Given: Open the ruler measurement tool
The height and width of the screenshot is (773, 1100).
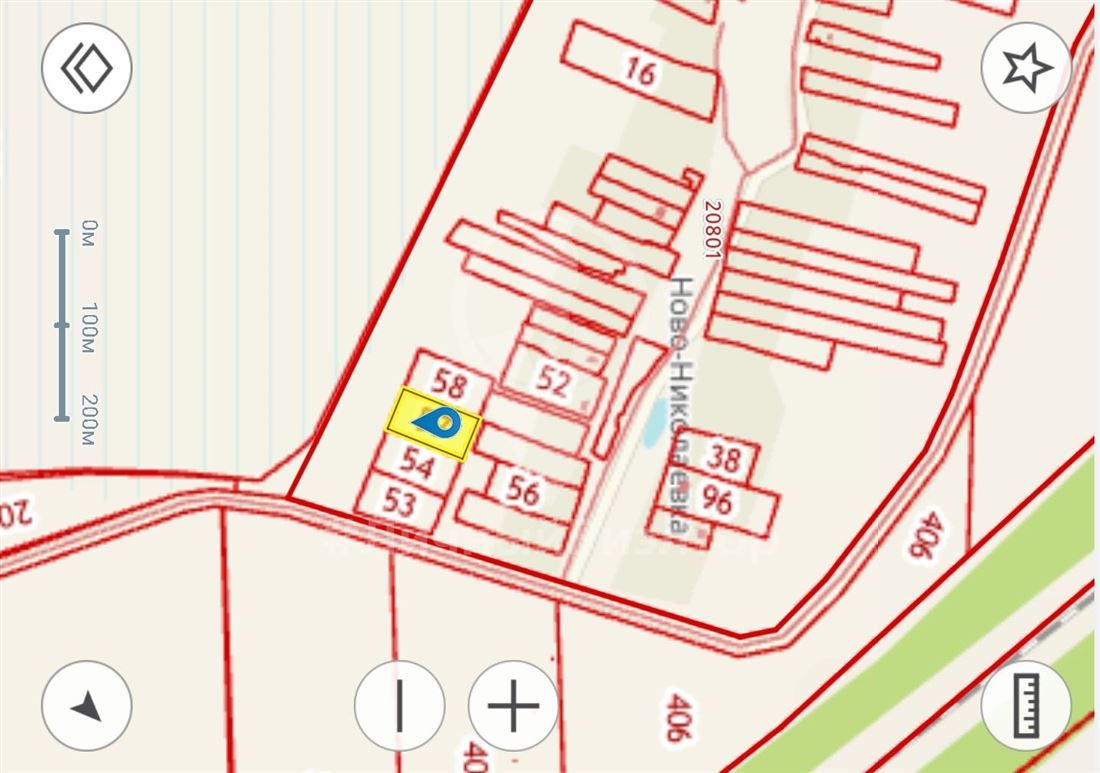Looking at the screenshot, I should point(1026,706).
